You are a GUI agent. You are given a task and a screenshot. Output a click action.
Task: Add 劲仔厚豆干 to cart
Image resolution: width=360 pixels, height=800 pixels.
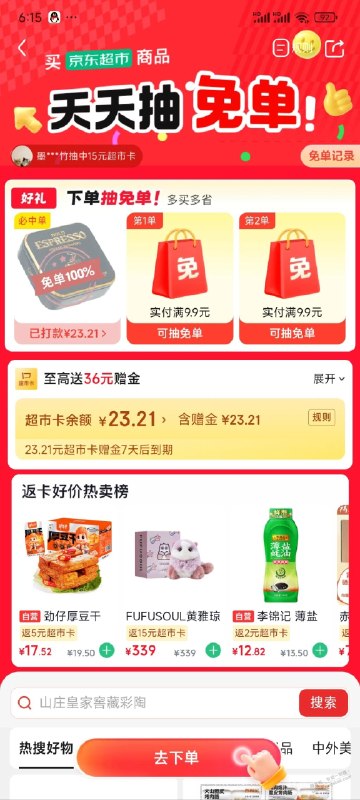[107, 651]
